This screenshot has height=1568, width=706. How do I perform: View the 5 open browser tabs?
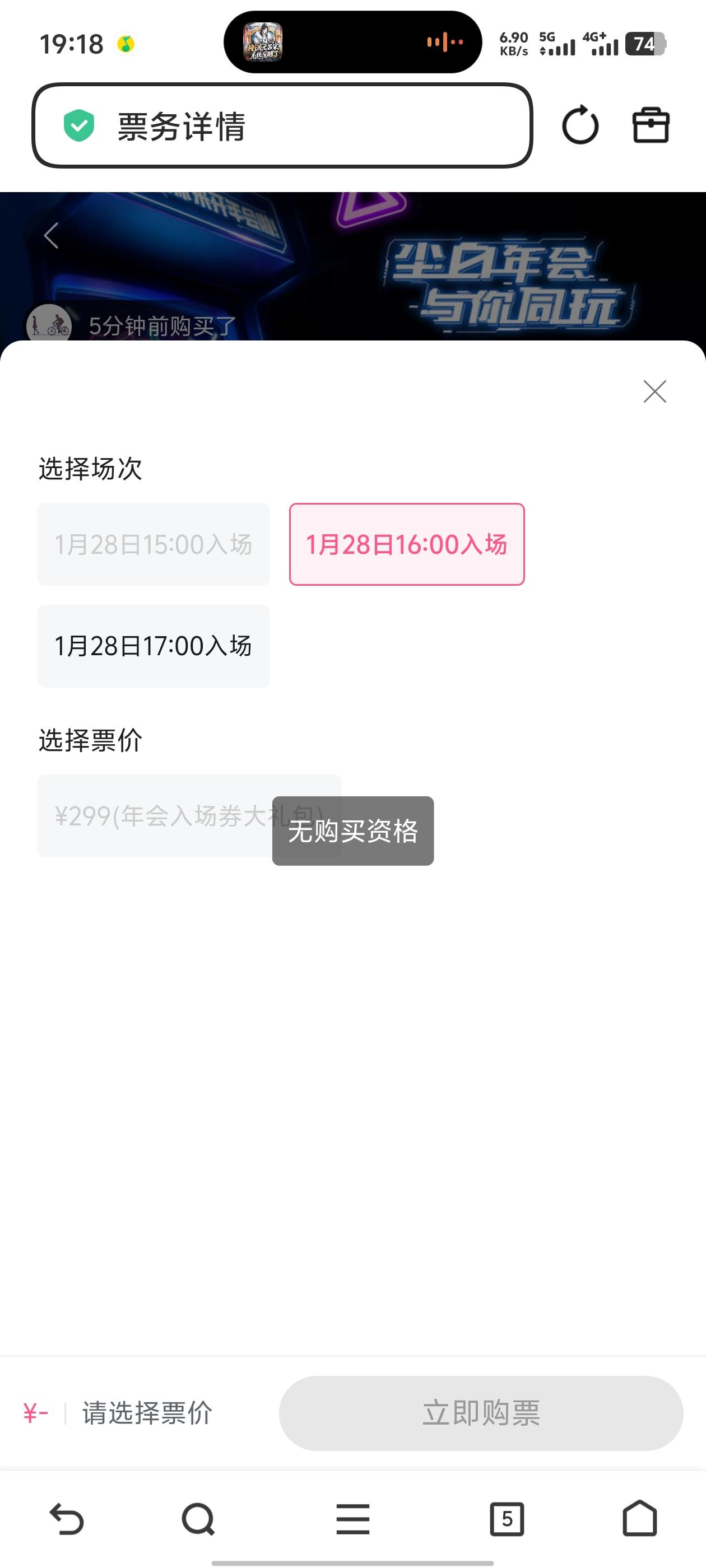[507, 1519]
